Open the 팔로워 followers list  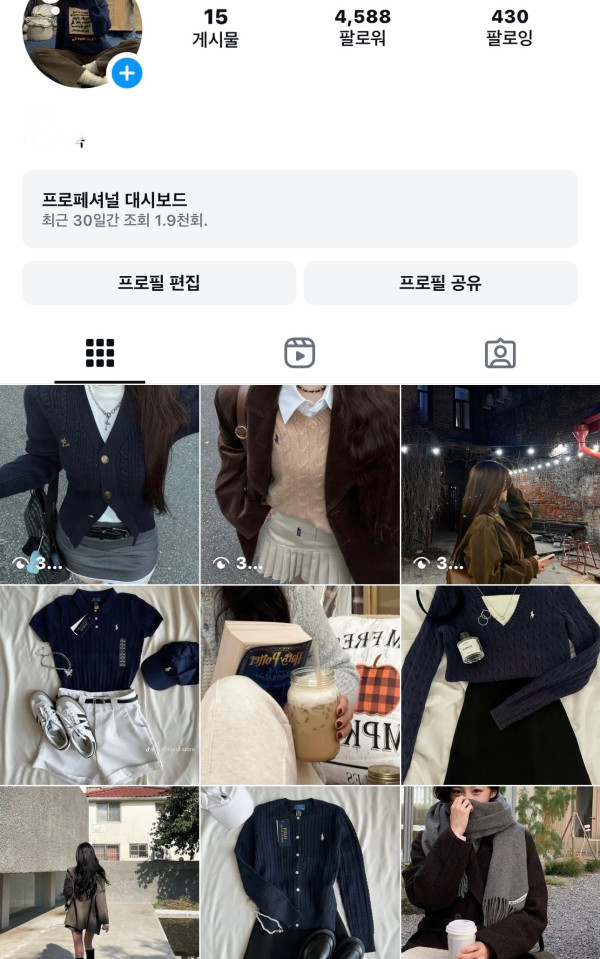coord(362,28)
